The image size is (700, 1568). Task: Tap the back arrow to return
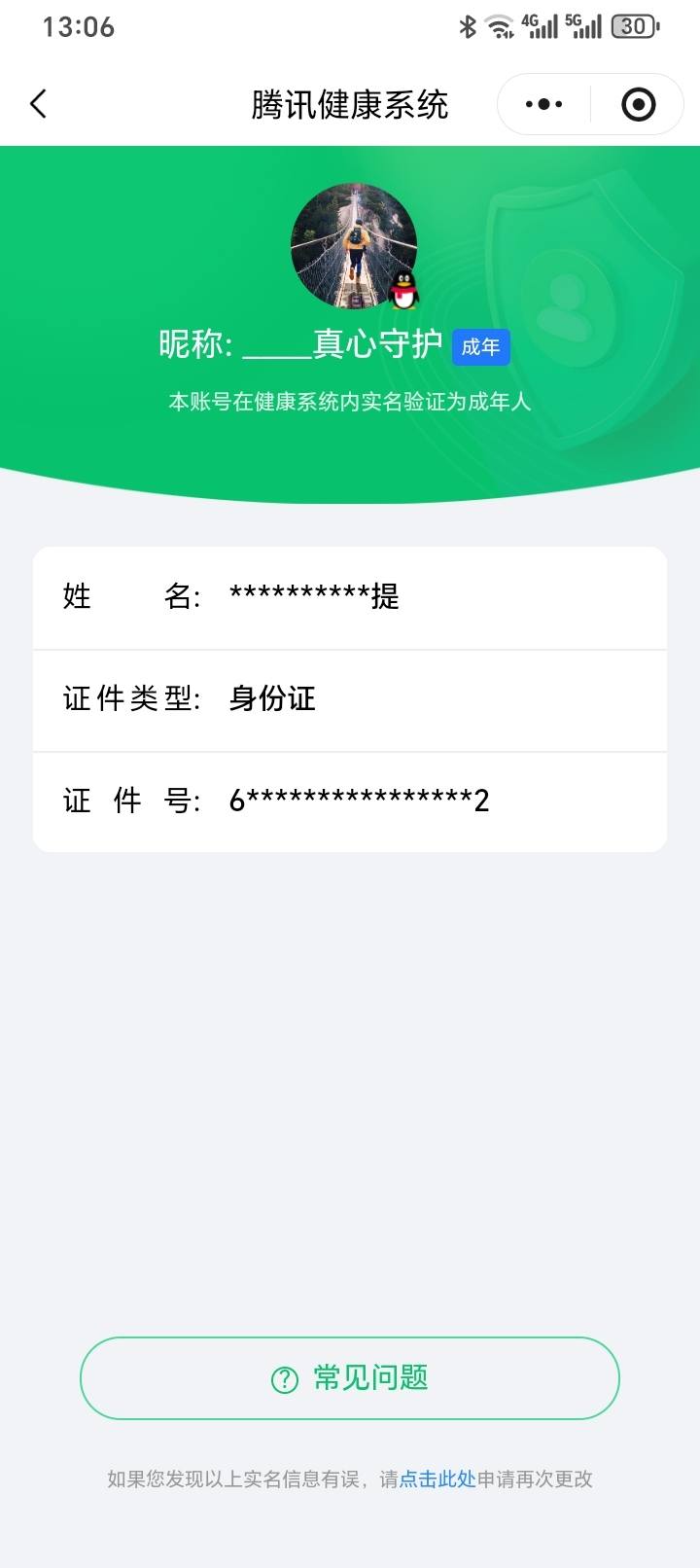point(38,103)
